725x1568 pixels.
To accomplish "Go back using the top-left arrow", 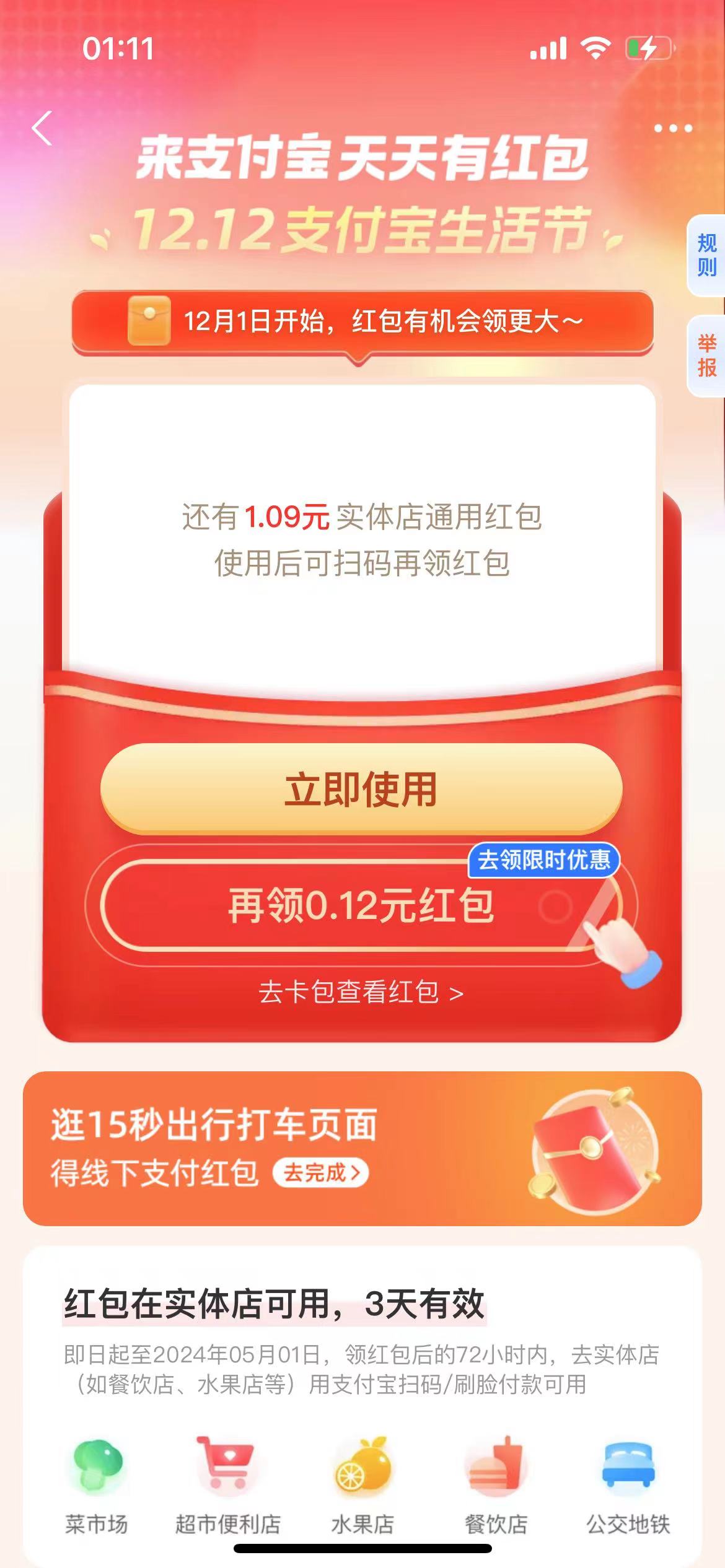I will point(42,129).
